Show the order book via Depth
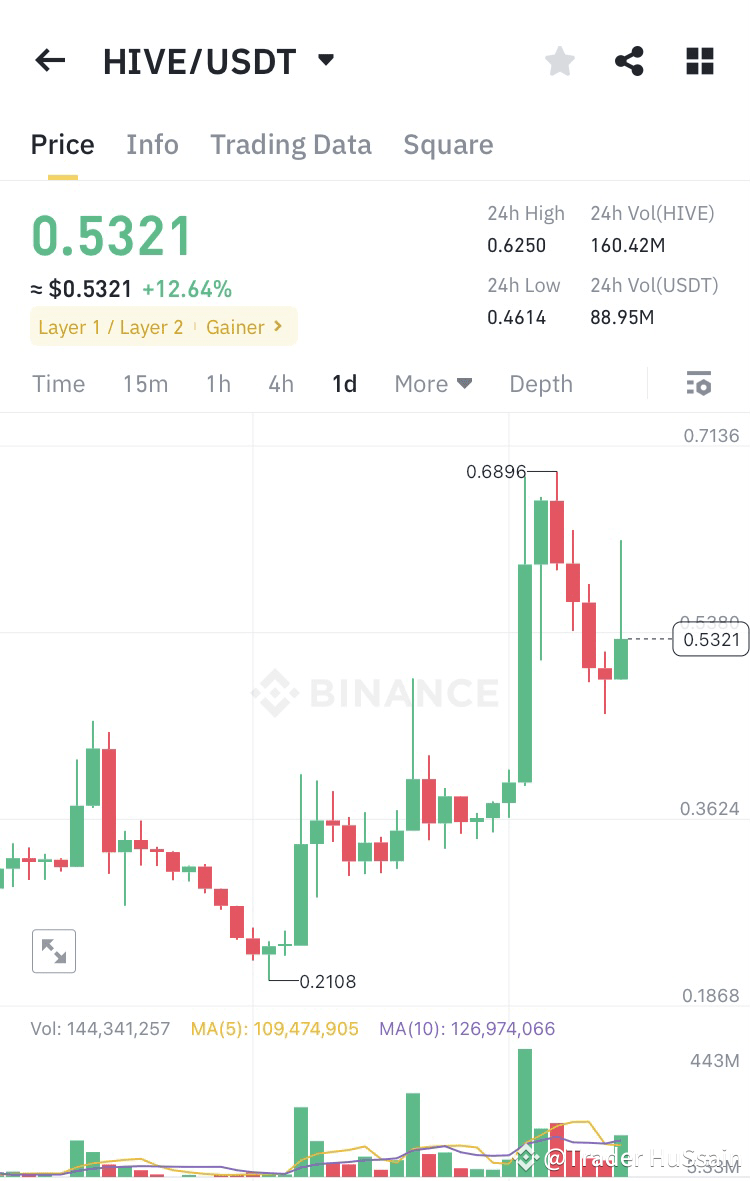 (540, 383)
